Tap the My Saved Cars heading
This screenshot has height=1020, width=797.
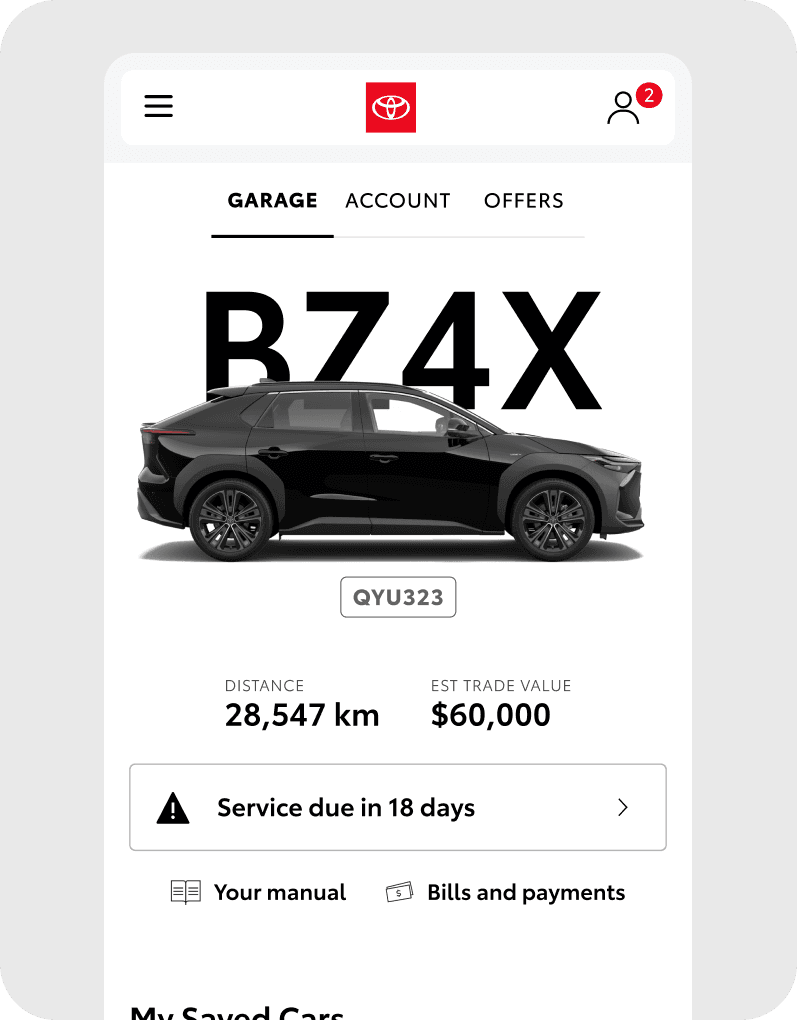(236, 1010)
